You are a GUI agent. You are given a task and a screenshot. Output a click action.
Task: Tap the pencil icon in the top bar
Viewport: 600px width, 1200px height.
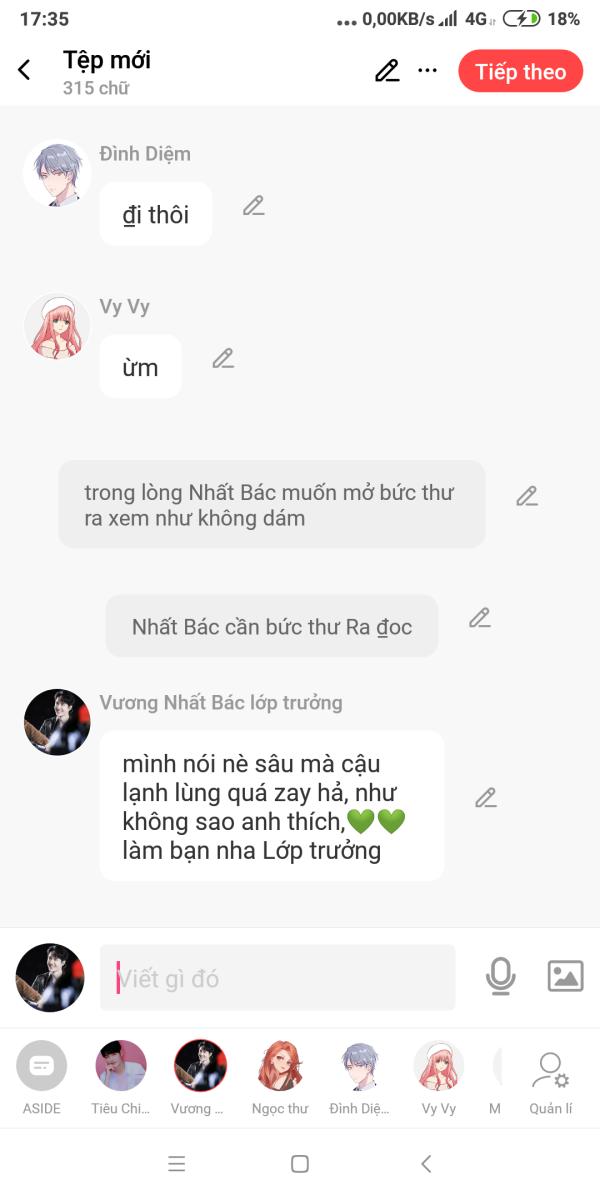(386, 71)
